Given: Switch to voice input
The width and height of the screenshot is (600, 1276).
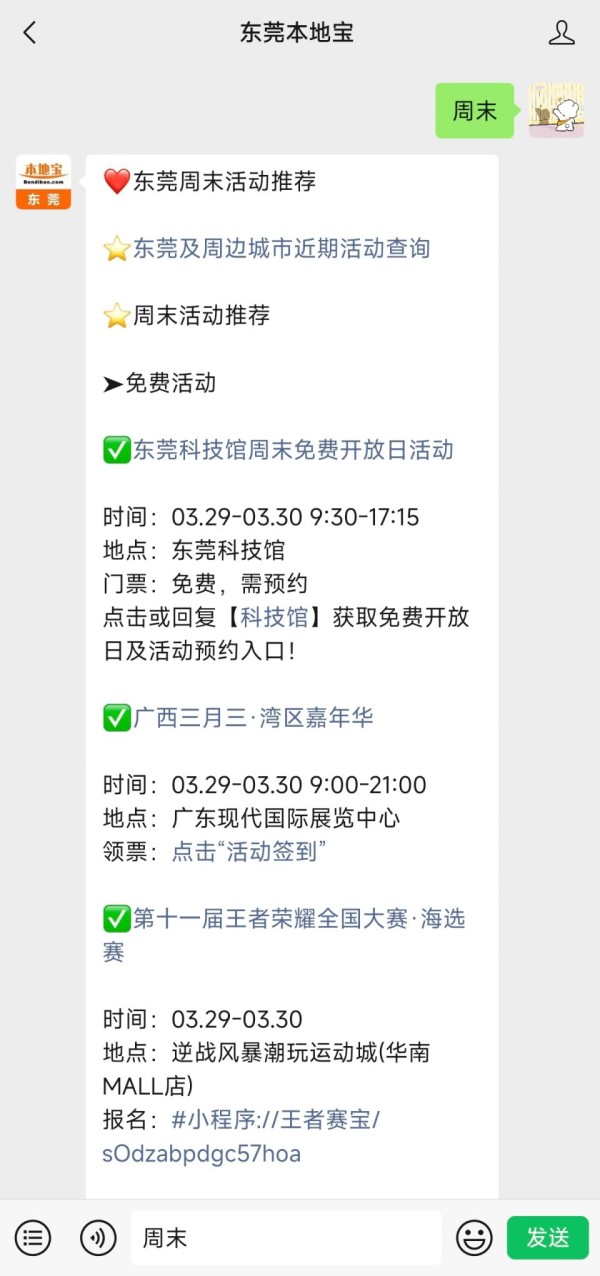Looking at the screenshot, I should 98,1238.
